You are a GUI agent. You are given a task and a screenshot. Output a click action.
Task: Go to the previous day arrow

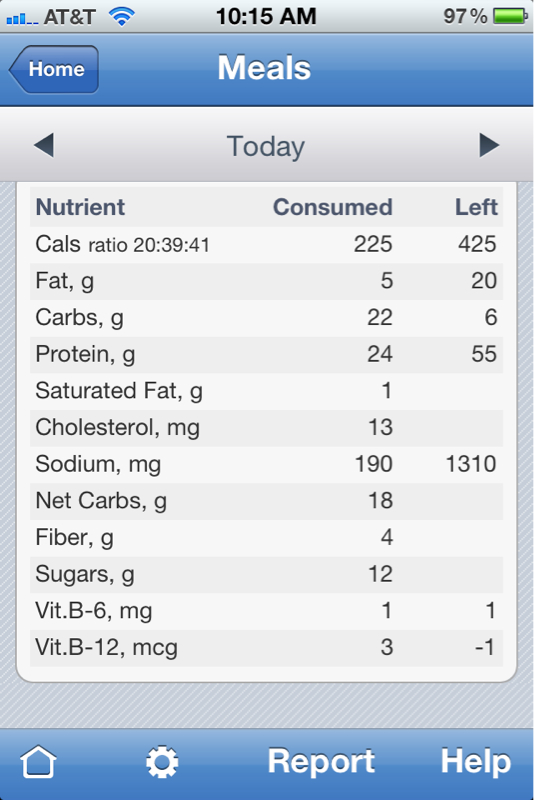pyautogui.click(x=44, y=145)
